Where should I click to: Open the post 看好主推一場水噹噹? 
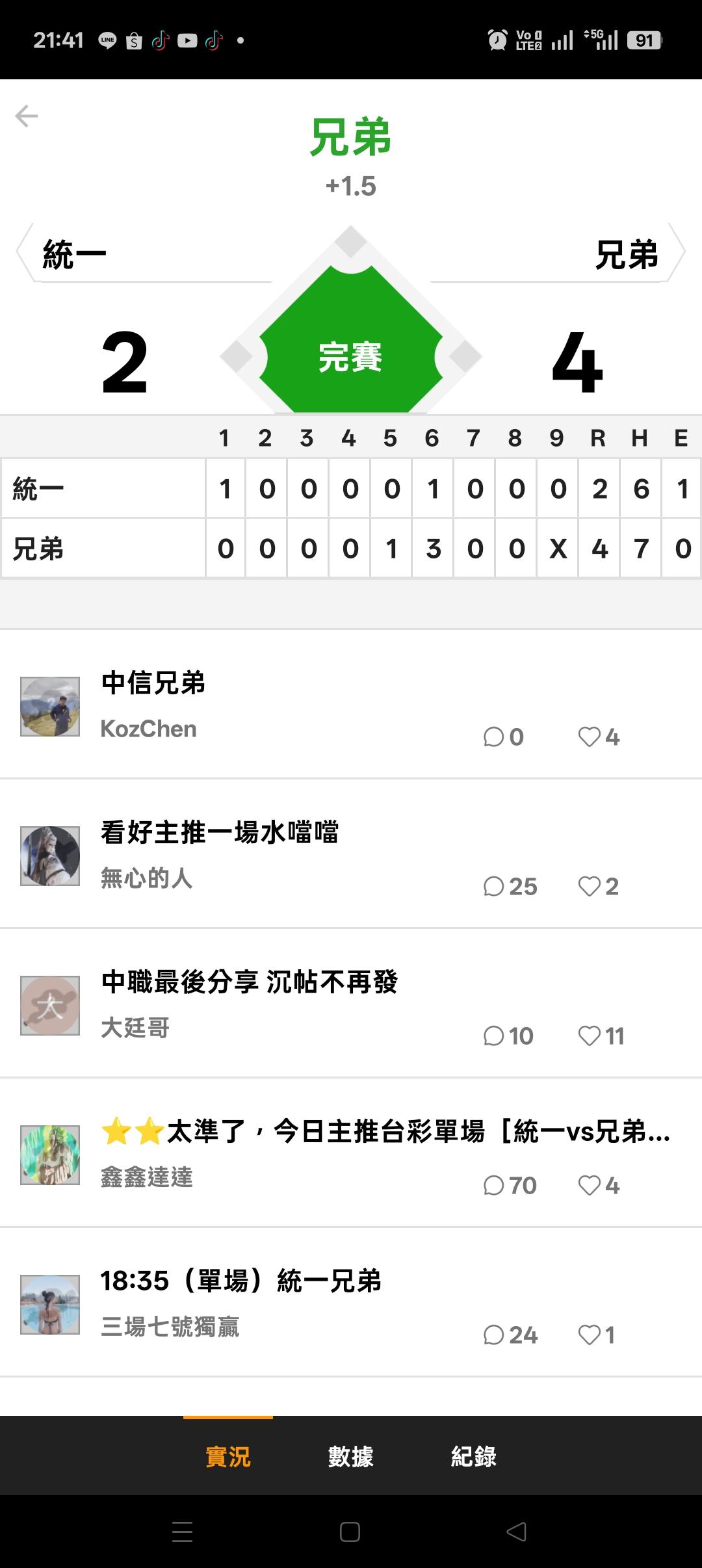[x=351, y=854]
